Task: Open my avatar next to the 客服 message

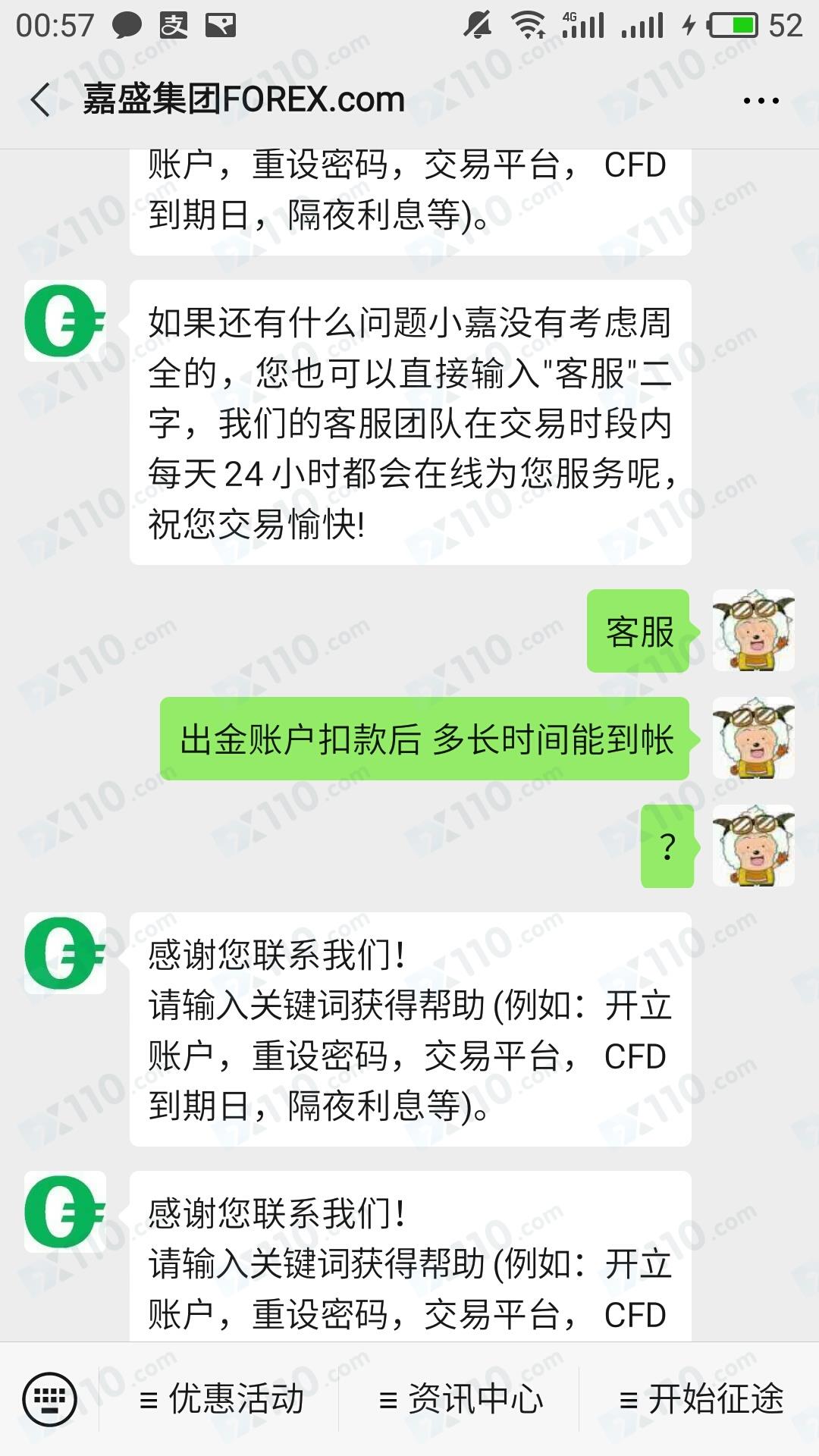Action: (753, 631)
